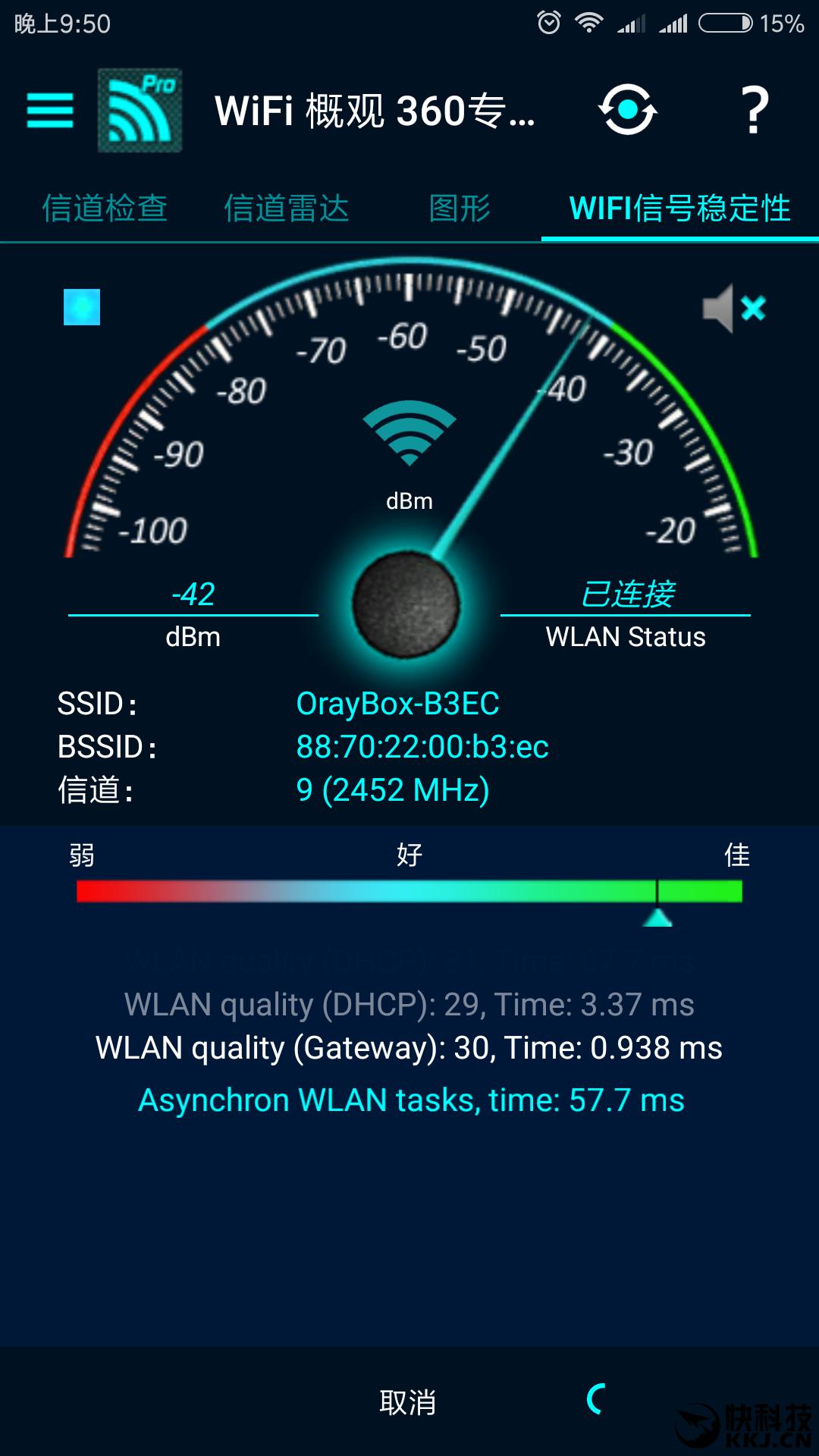Toggle the muted speaker icon
819x1456 pixels.
733,309
